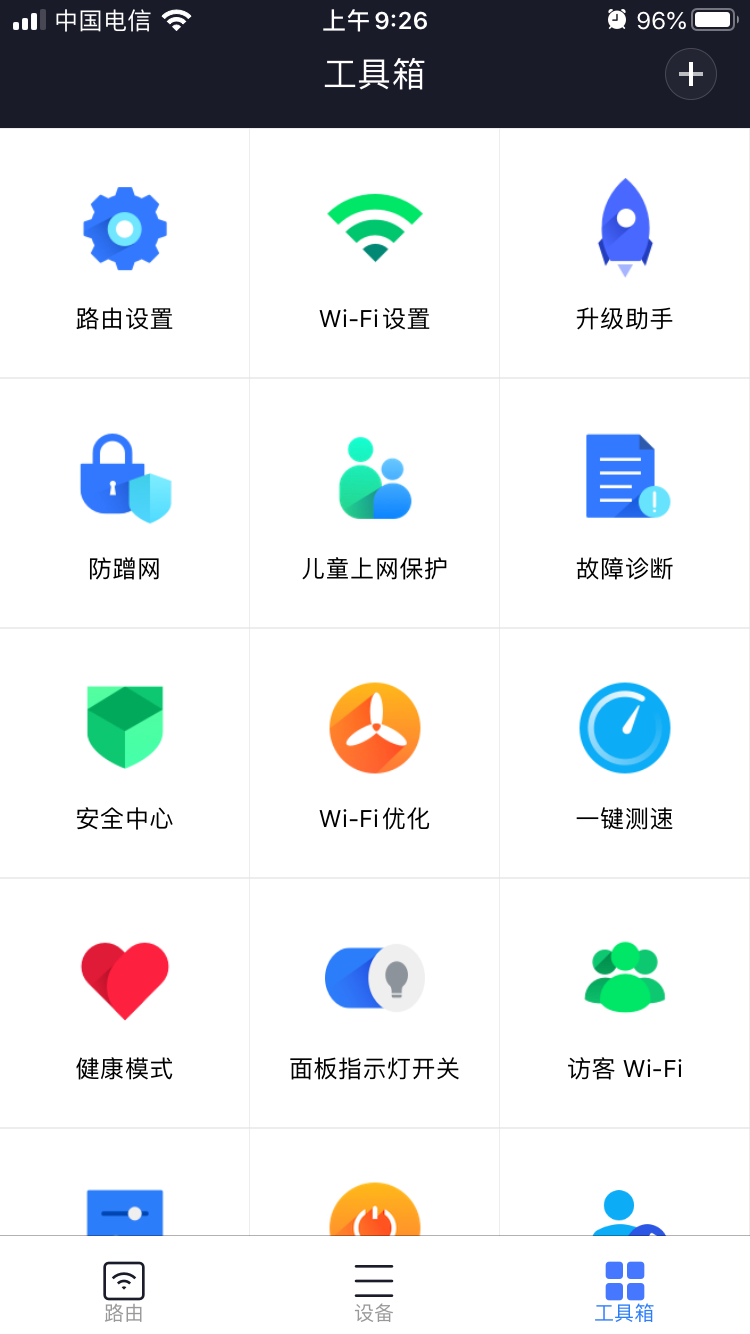Select 儿童上网保护 parental controls
This screenshot has height=1334, width=750.
point(375,503)
